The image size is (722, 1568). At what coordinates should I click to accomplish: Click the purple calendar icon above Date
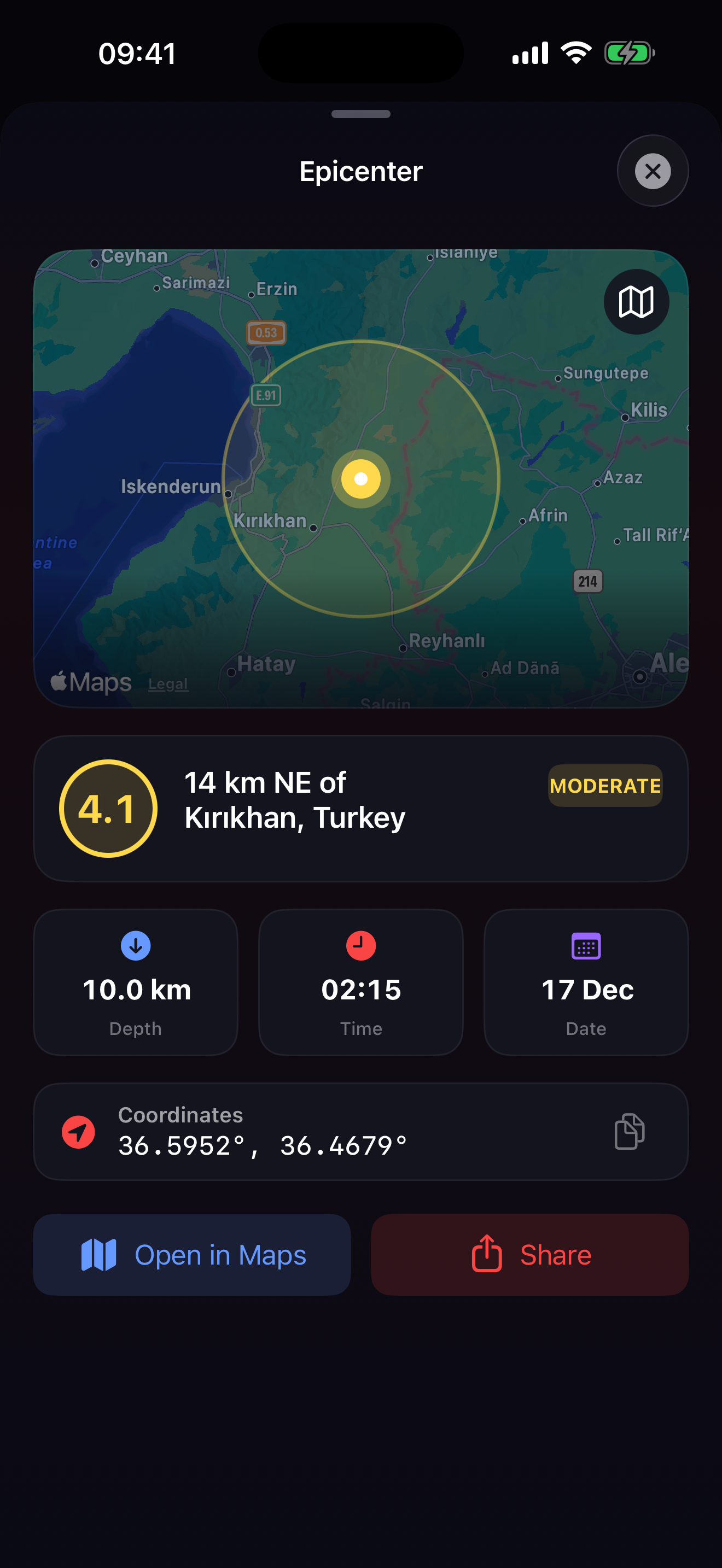click(585, 946)
